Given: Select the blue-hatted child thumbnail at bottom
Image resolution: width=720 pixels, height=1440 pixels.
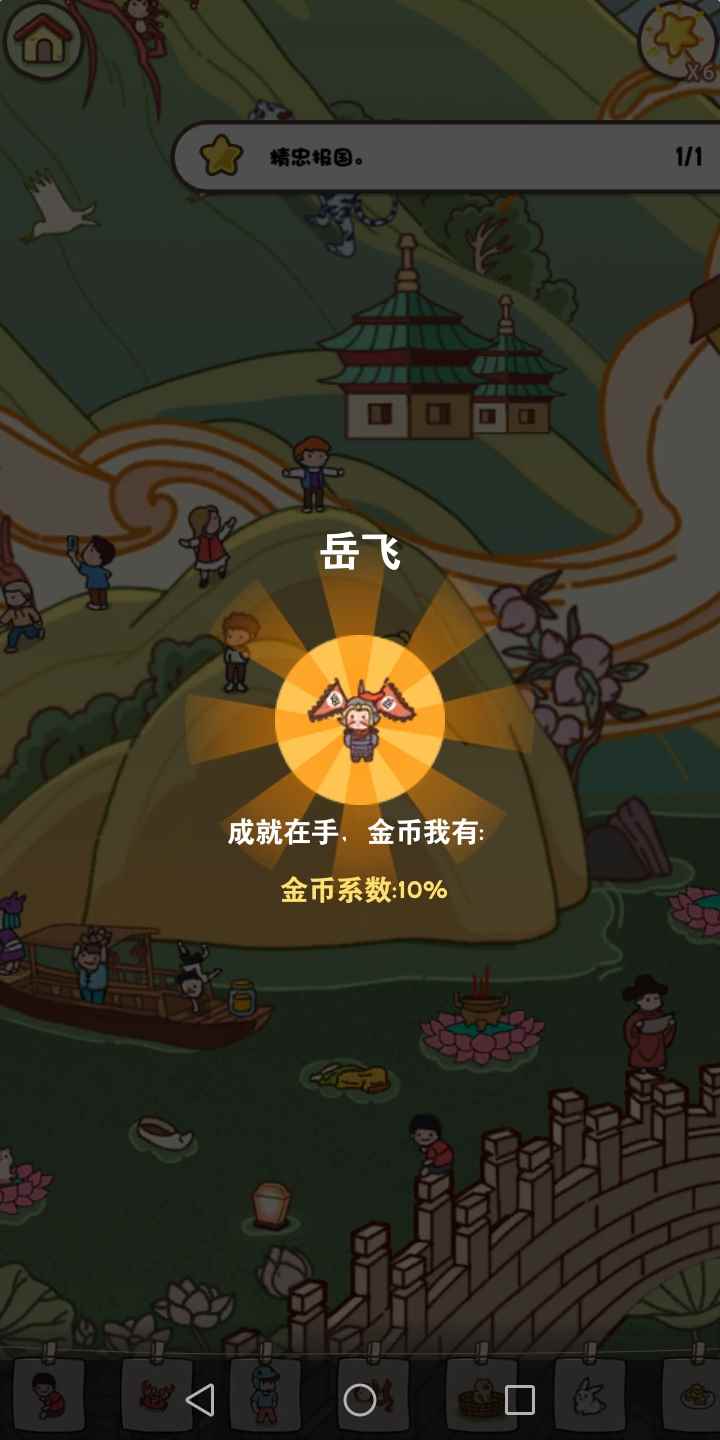Looking at the screenshot, I should (x=266, y=1397).
